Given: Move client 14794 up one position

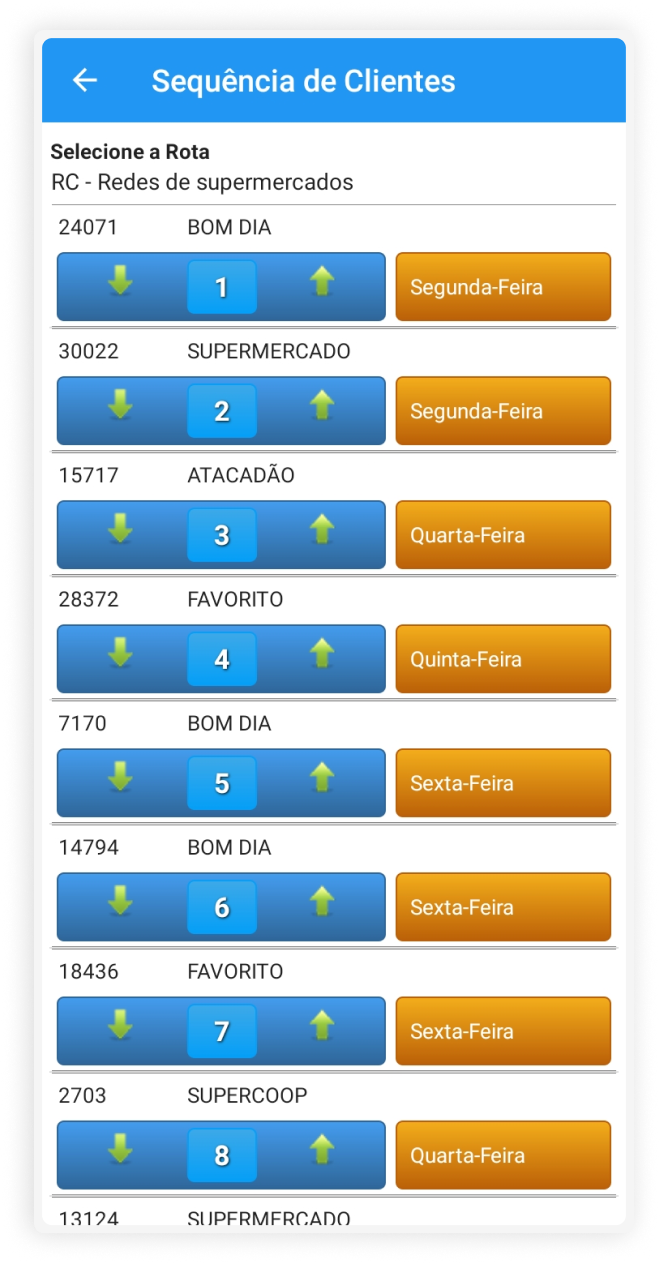Looking at the screenshot, I should [x=321, y=903].
